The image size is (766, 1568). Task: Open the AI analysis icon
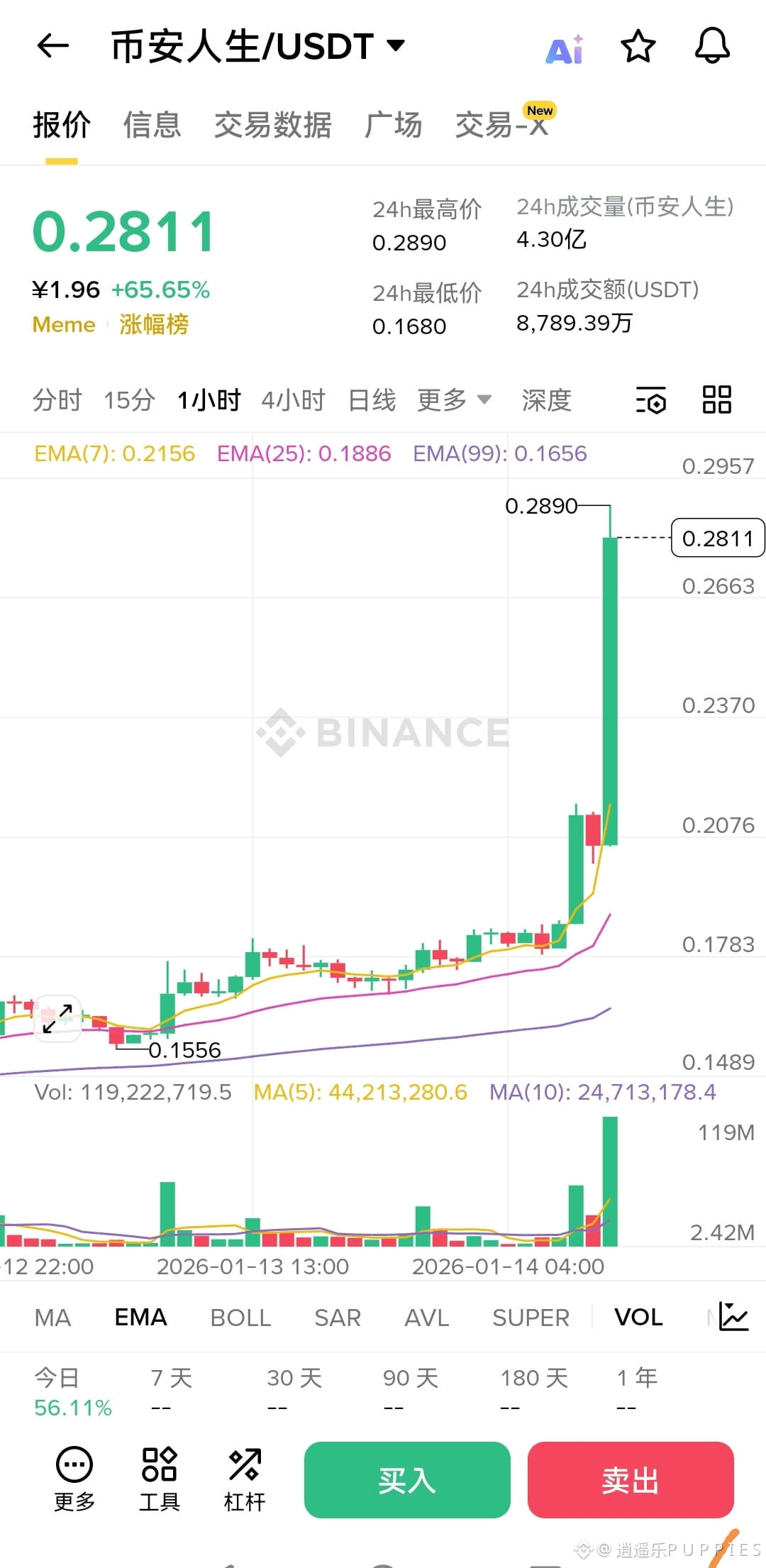pyautogui.click(x=565, y=49)
